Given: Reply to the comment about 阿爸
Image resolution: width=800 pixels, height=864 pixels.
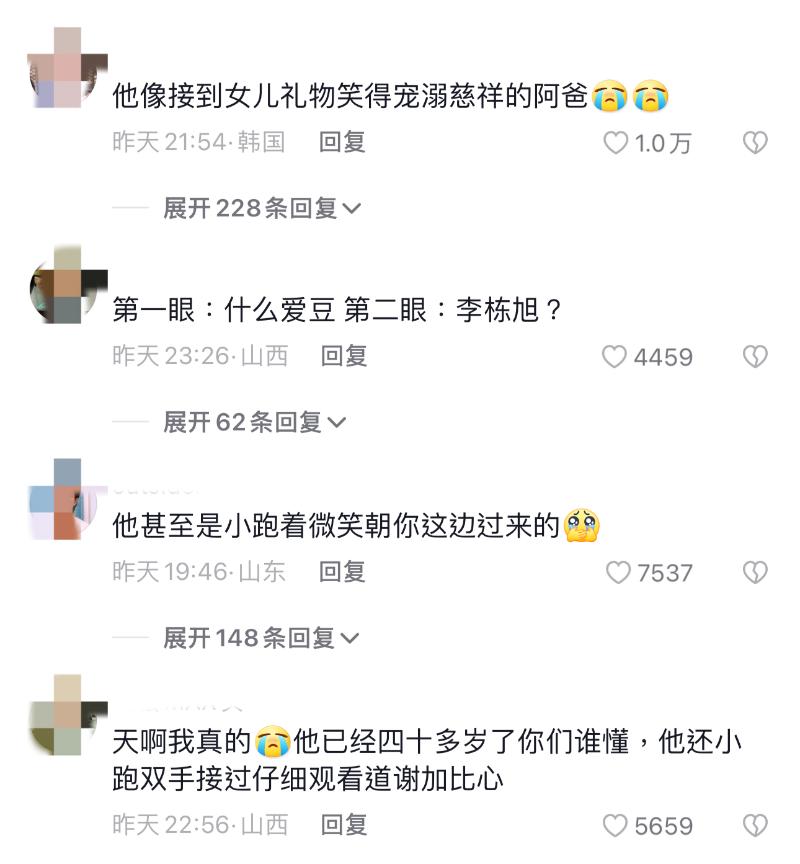Looking at the screenshot, I should pyautogui.click(x=342, y=142).
